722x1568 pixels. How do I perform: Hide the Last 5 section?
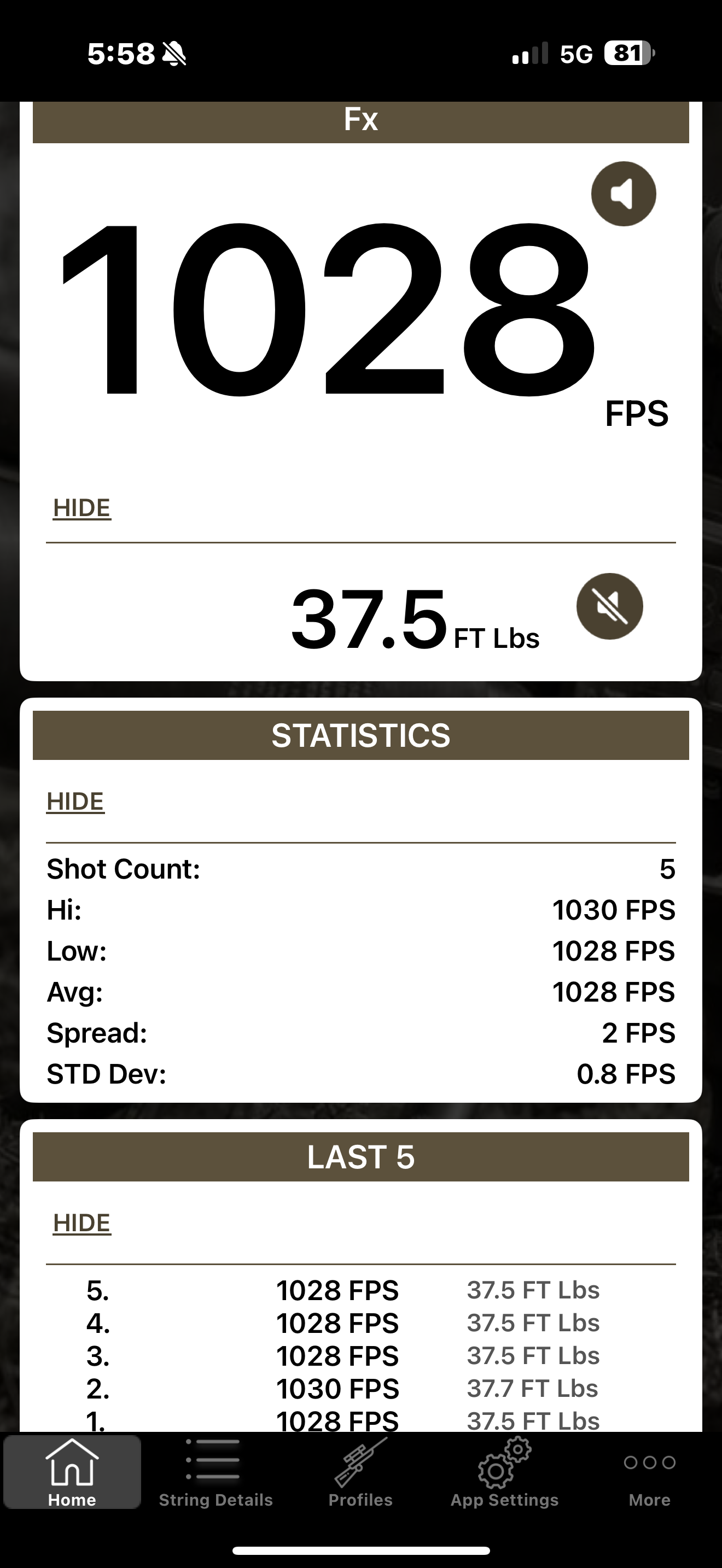point(81,1223)
